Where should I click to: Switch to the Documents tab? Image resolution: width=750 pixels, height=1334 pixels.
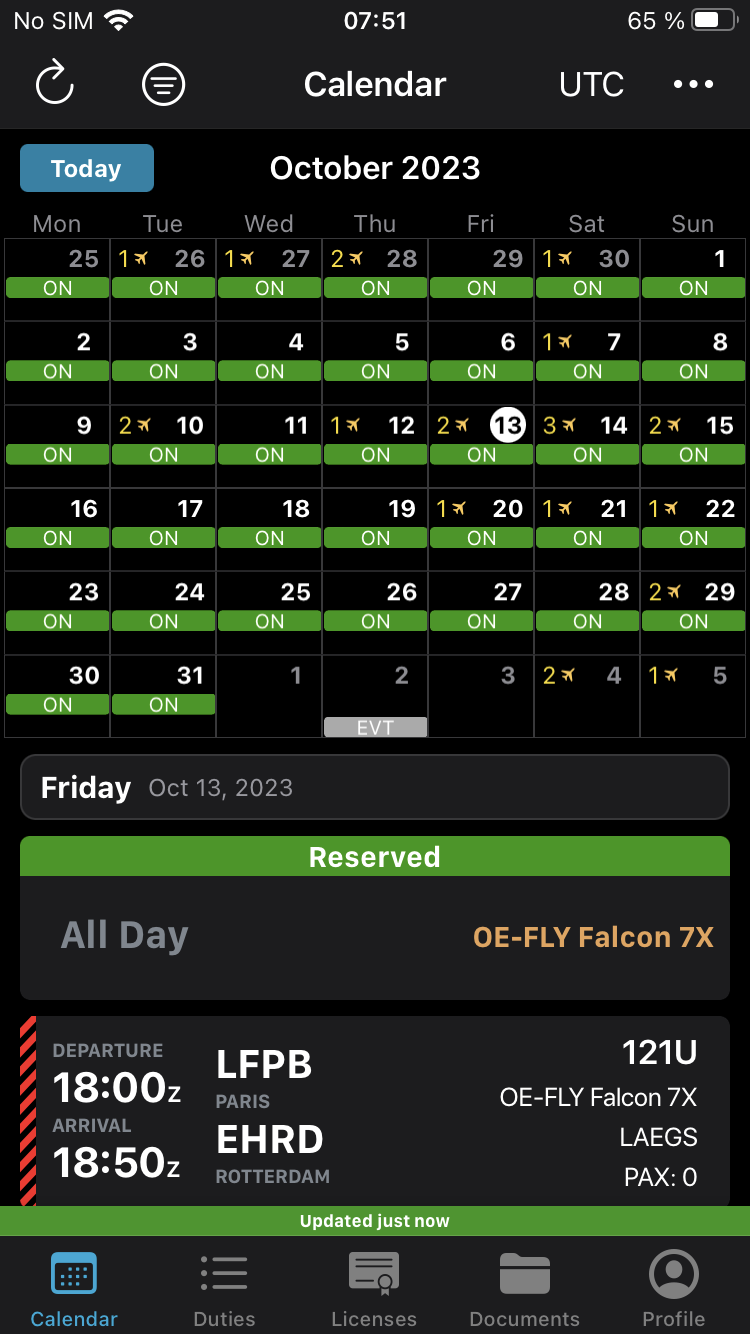(524, 1290)
